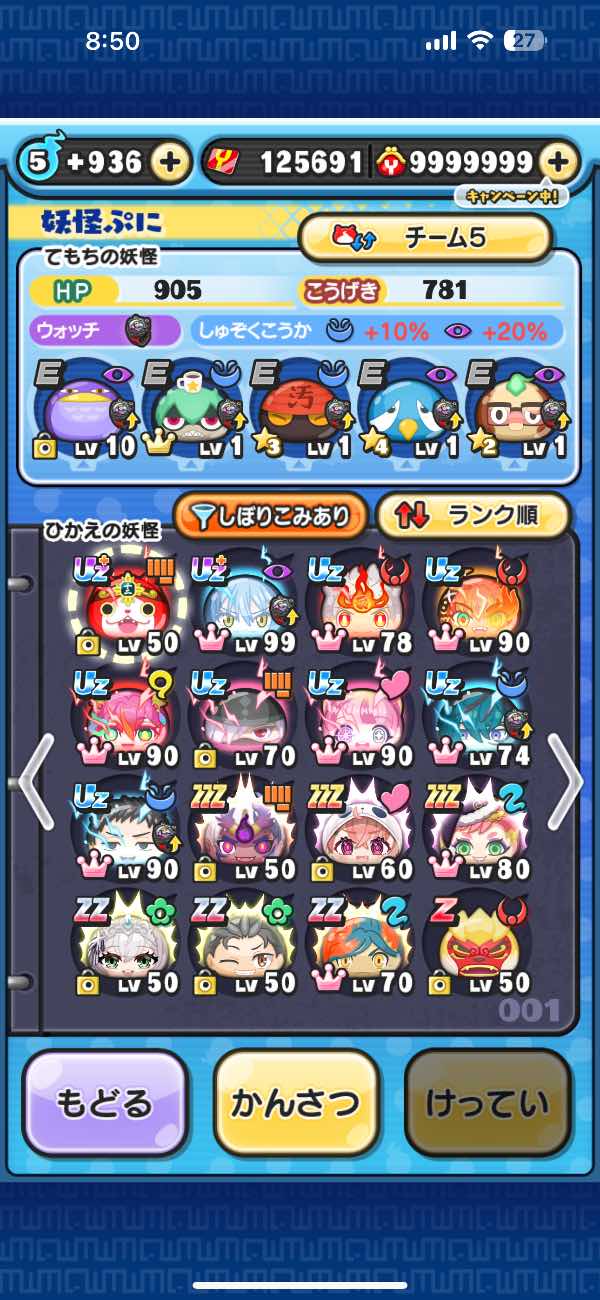This screenshot has width=600, height=1300.
Task: Change sorting with the ランク順 button
Action: (x=472, y=516)
